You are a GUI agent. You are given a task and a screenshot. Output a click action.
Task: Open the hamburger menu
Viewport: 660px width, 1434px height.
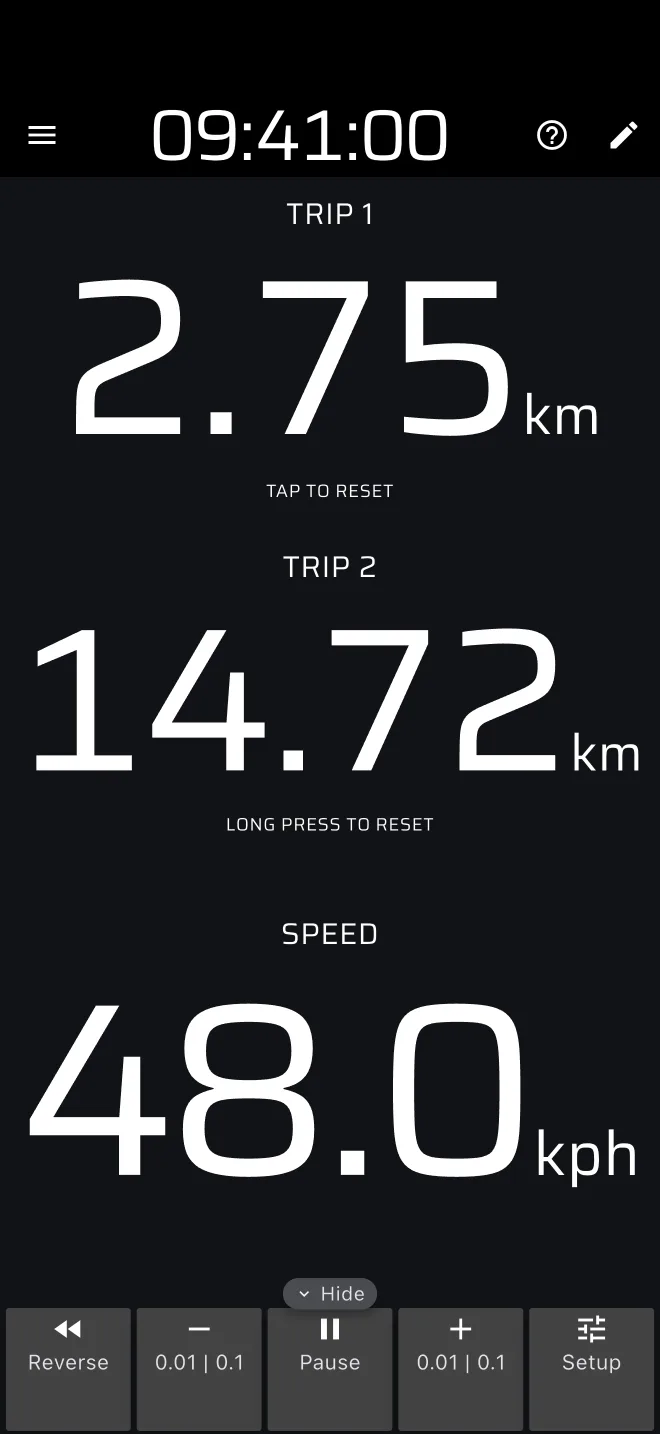click(x=42, y=135)
